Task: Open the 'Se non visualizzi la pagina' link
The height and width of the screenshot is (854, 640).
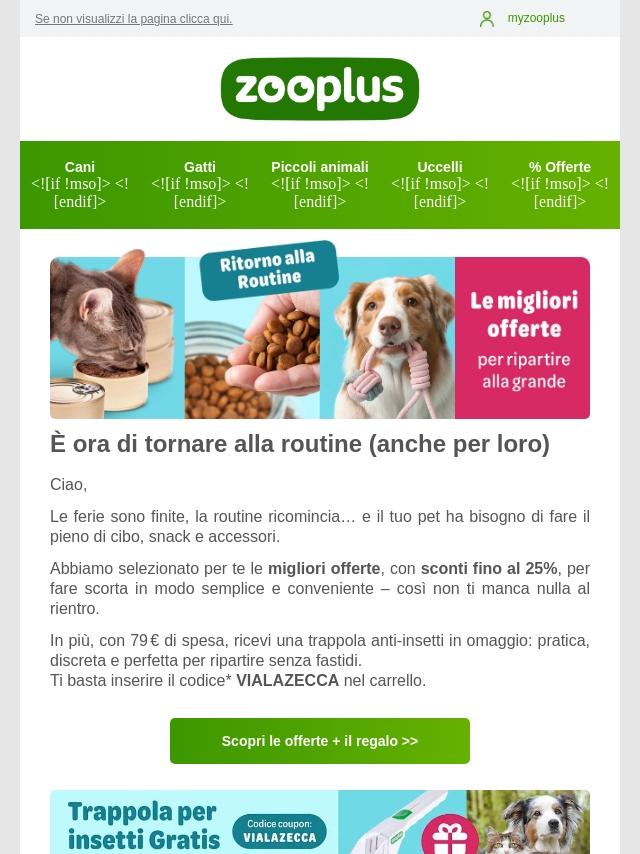Action: pos(133,19)
